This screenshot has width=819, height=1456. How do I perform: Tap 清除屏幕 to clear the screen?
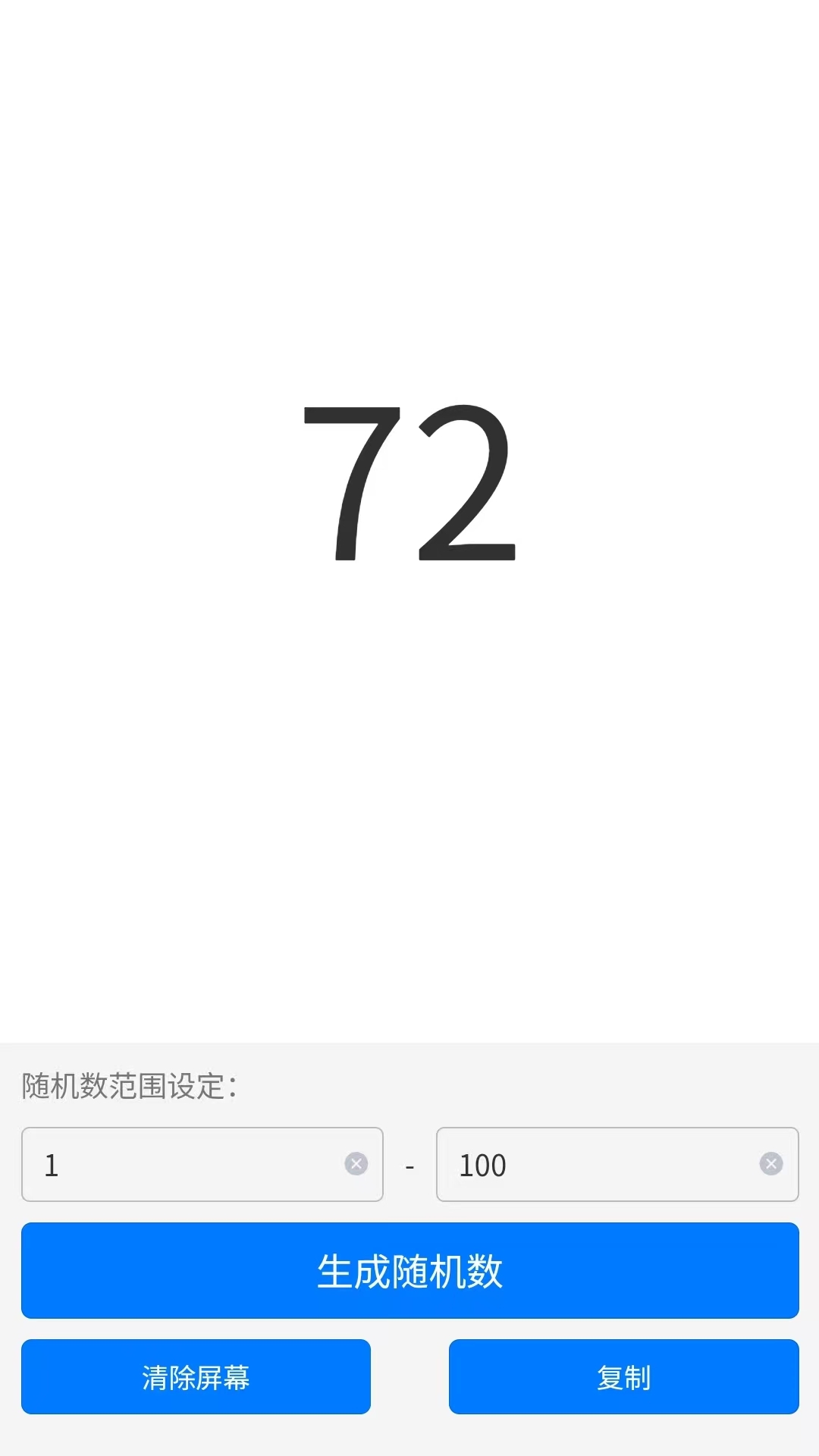coord(196,1376)
